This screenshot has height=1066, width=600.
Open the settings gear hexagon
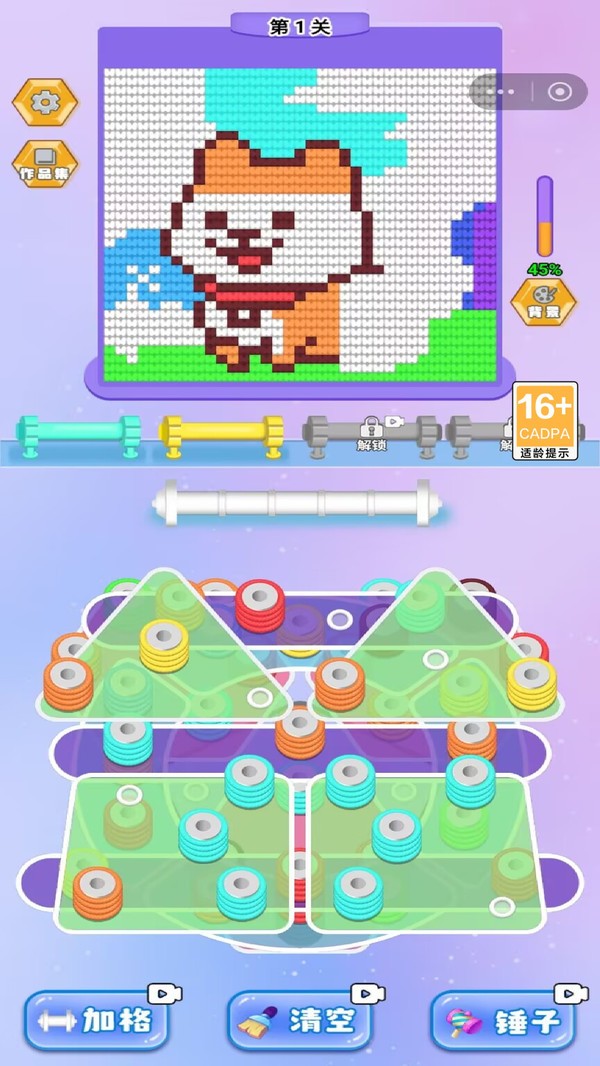pyautogui.click(x=45, y=102)
